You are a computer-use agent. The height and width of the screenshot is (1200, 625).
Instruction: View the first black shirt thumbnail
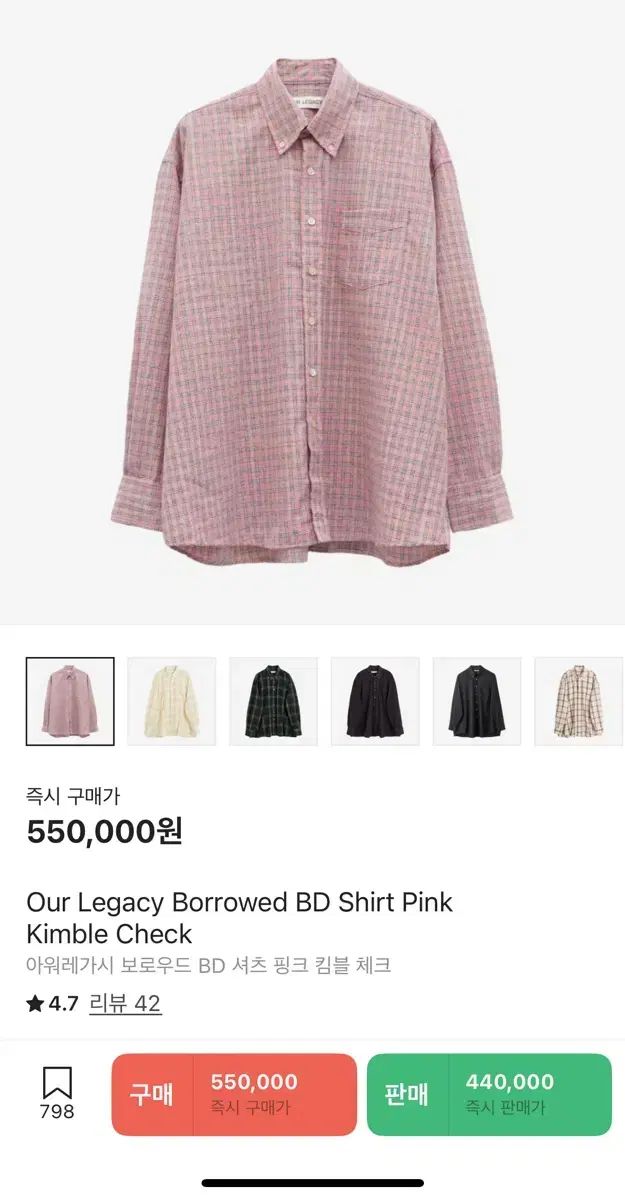pos(376,701)
